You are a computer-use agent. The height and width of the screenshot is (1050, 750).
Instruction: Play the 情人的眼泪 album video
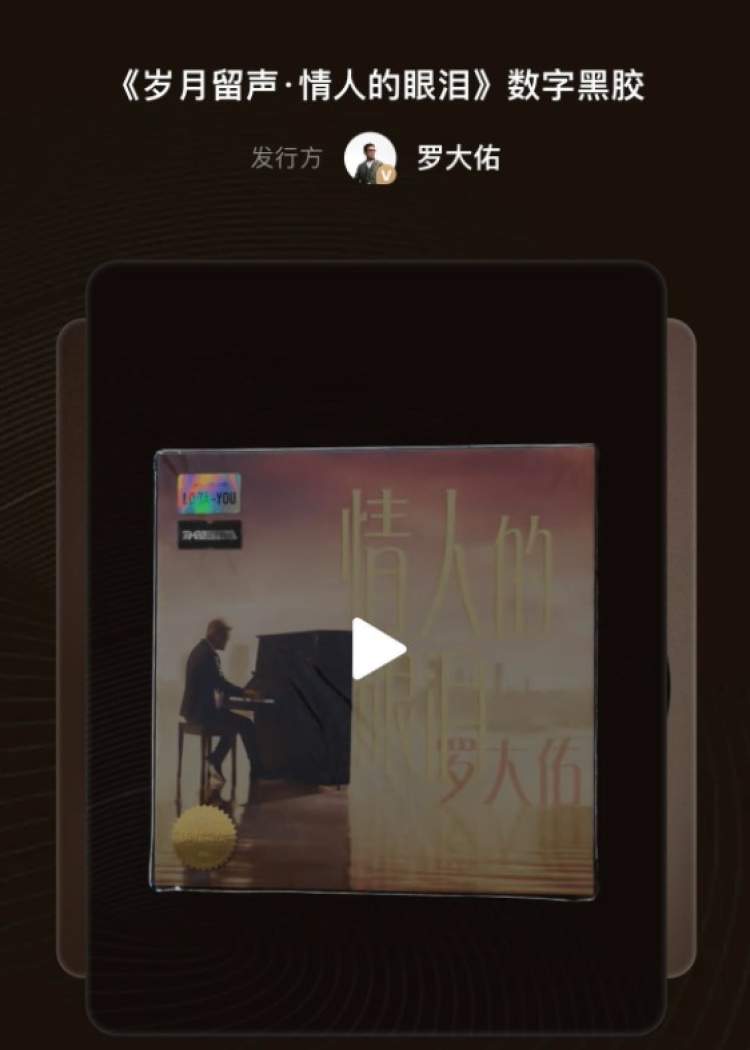[377, 649]
